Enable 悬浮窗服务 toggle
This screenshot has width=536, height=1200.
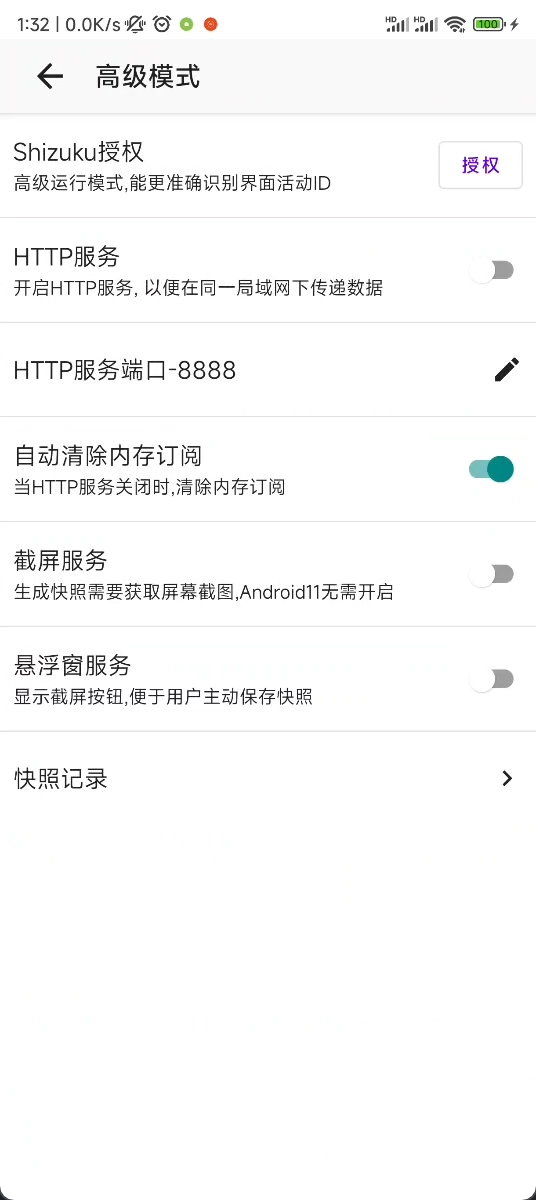click(x=492, y=679)
